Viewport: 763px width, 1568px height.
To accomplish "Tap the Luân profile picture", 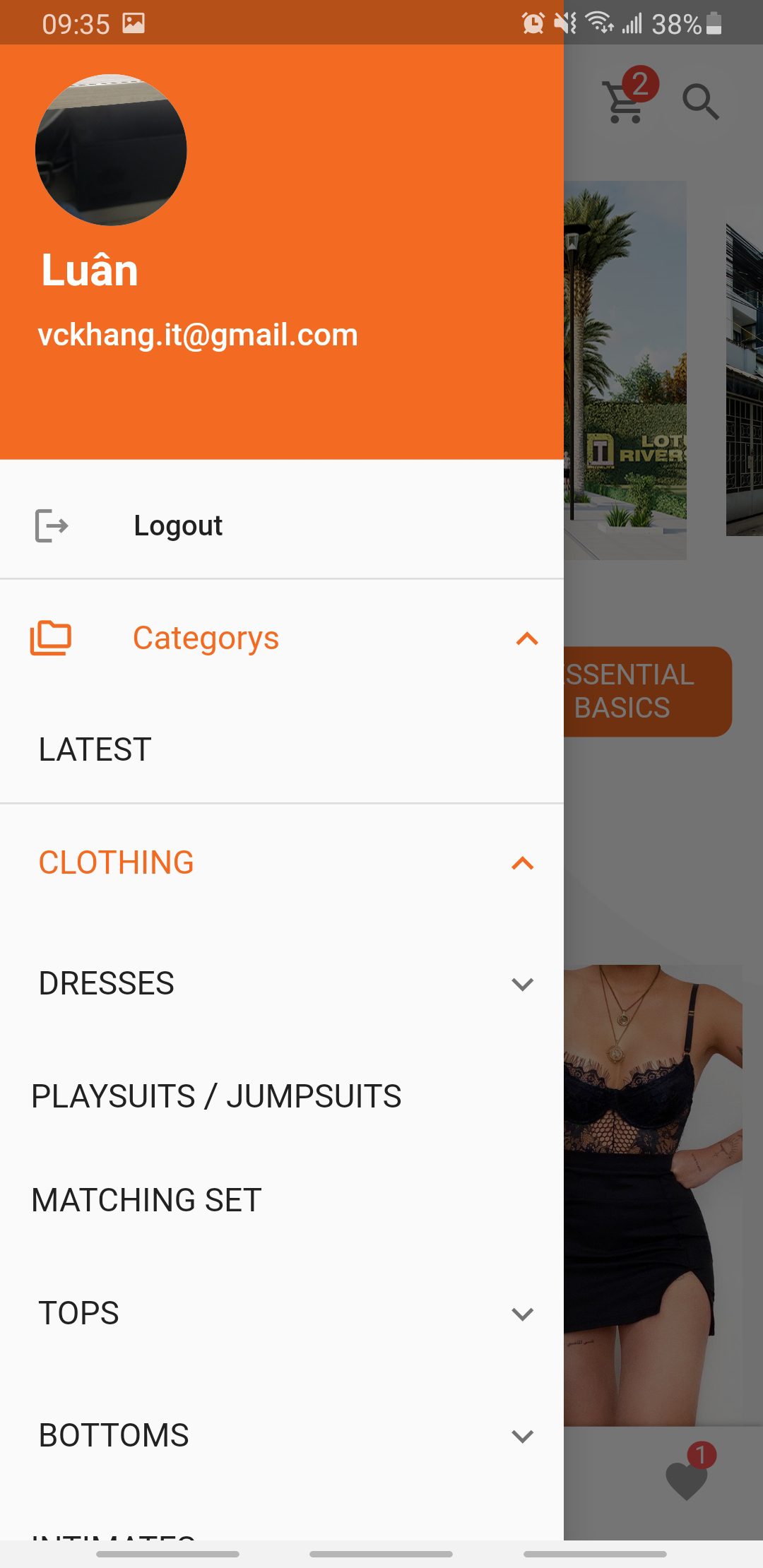I will point(111,150).
